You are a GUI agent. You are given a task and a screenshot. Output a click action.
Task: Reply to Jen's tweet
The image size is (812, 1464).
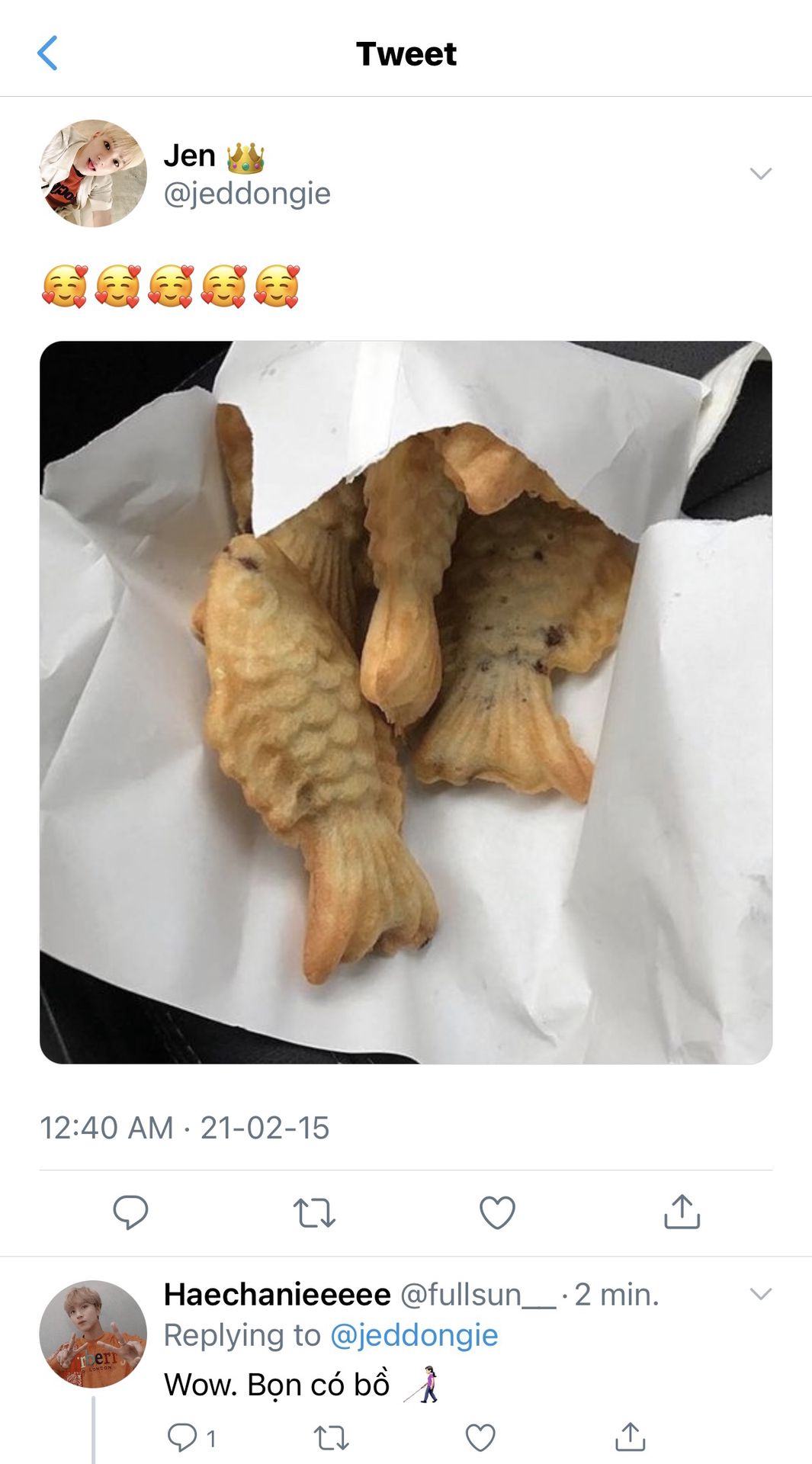pyautogui.click(x=130, y=1212)
